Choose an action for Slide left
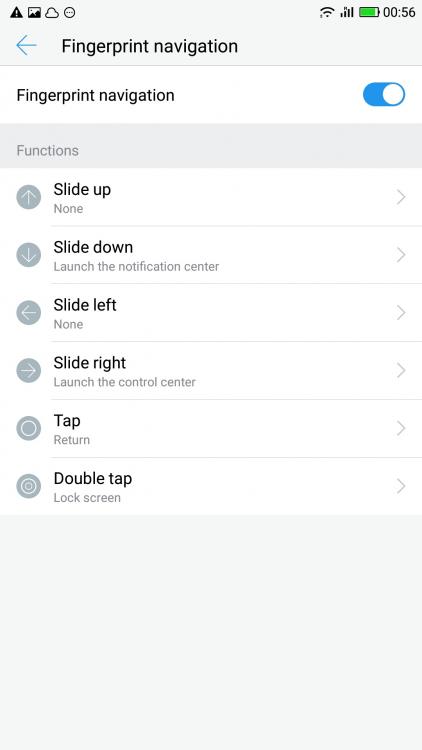 click(211, 313)
